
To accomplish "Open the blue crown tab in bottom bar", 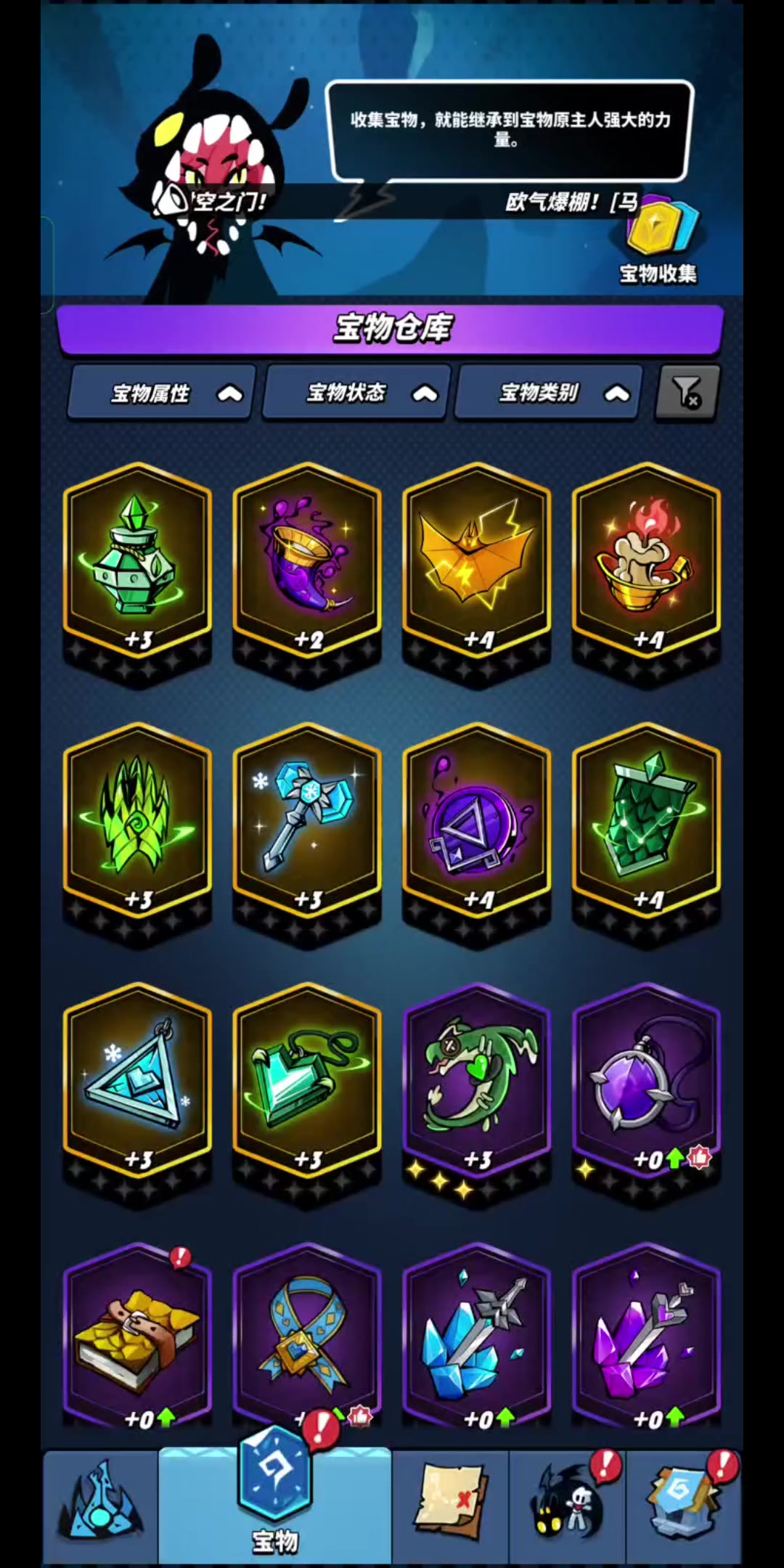I will tap(100, 1506).
